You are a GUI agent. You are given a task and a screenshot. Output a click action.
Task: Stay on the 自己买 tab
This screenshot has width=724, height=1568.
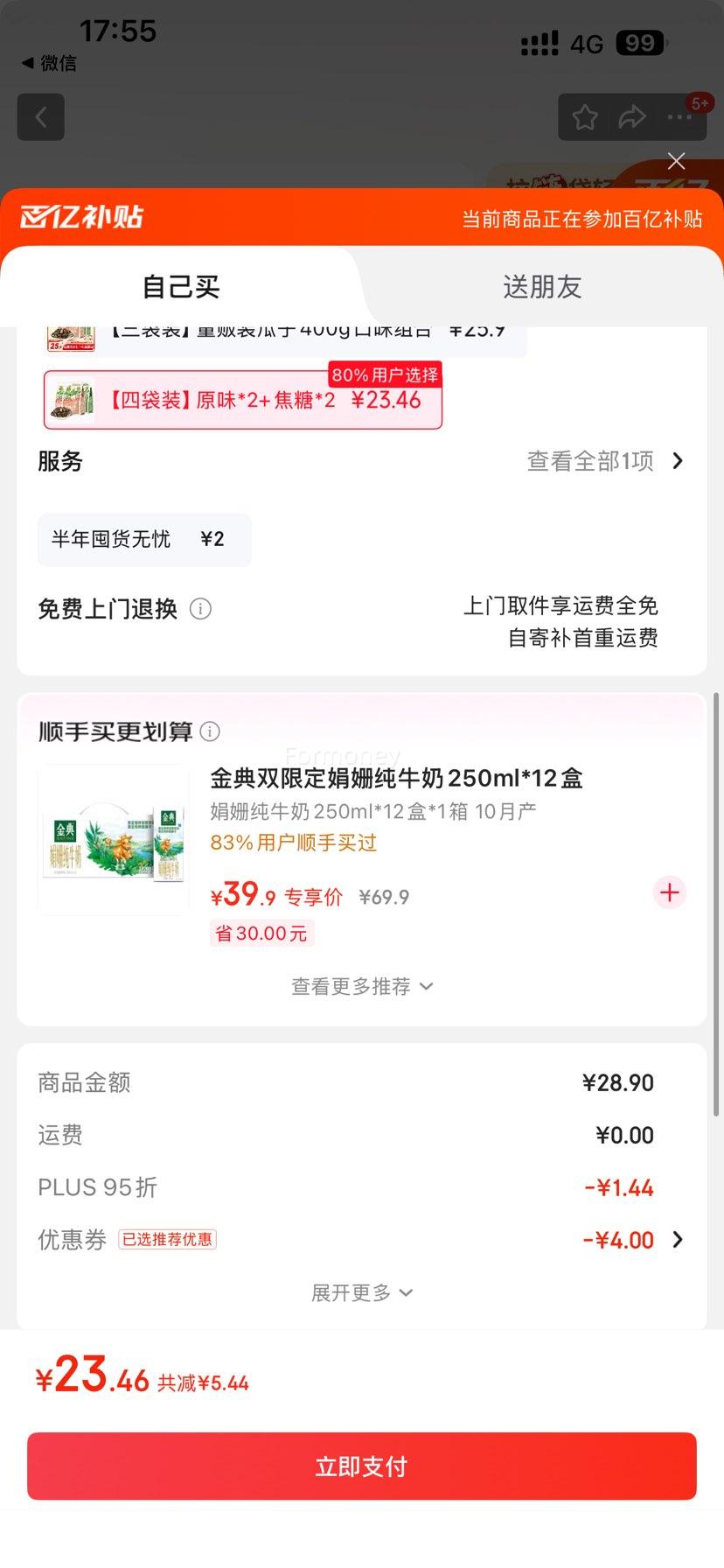[181, 286]
